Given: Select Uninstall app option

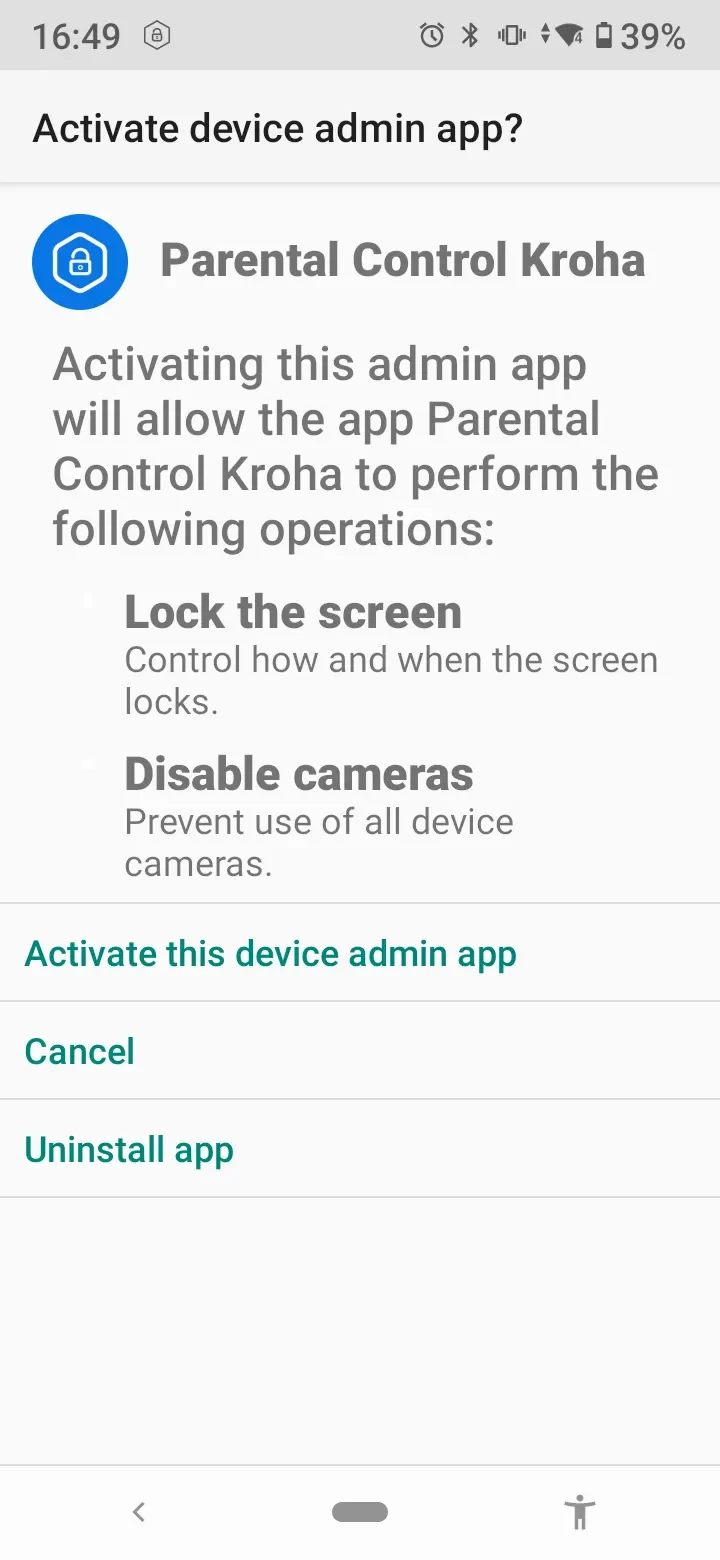Looking at the screenshot, I should [129, 1149].
